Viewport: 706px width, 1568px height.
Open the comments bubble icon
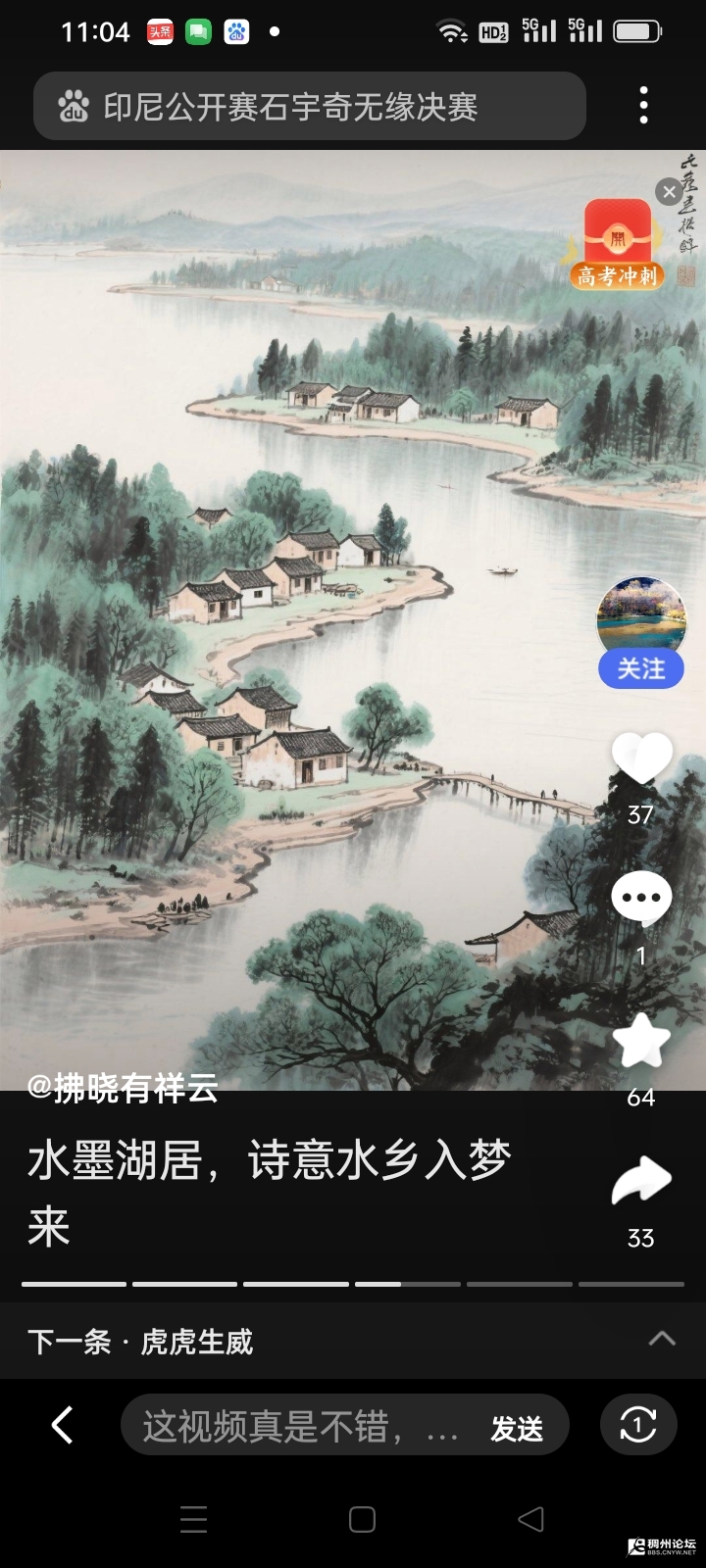point(641,898)
